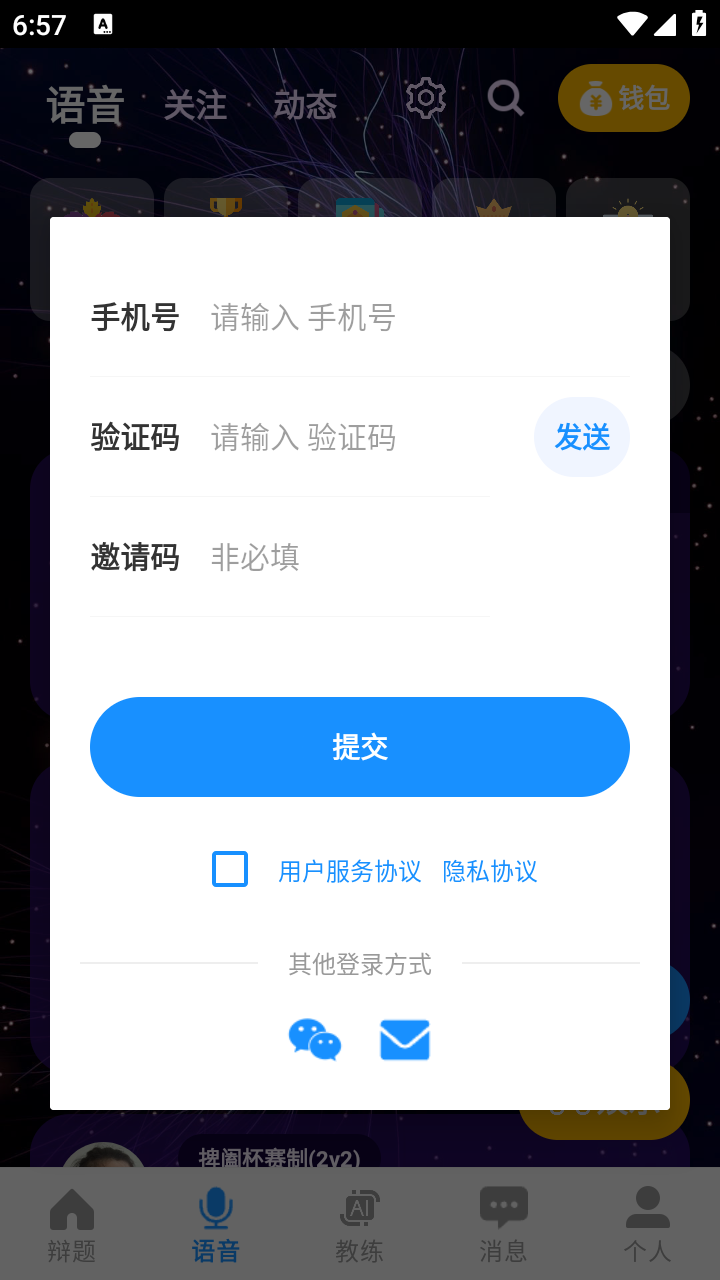Open the 用户服务协议 link

click(x=350, y=871)
